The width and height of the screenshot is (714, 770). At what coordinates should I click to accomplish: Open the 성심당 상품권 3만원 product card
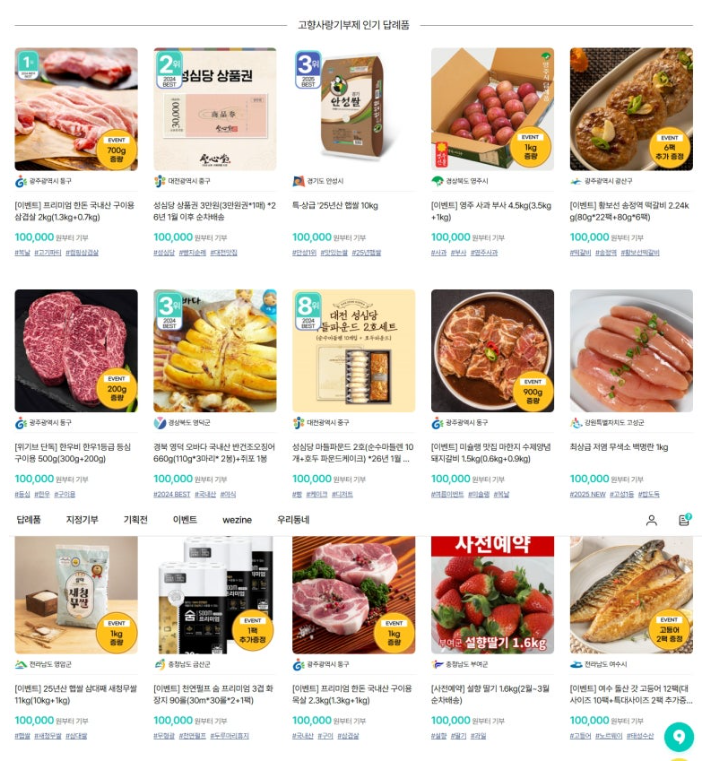pos(215,109)
